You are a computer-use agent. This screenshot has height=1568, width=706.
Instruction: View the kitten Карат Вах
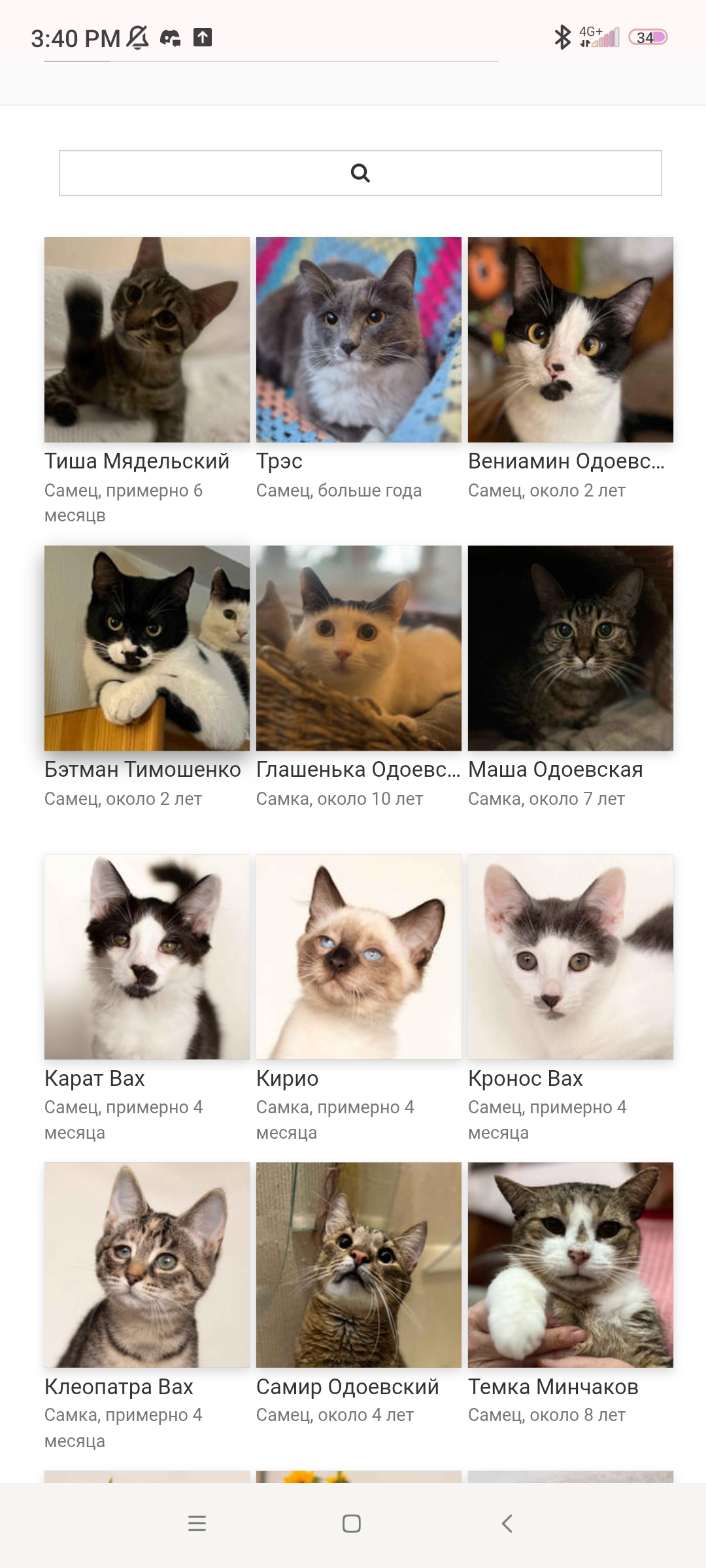[x=147, y=956]
